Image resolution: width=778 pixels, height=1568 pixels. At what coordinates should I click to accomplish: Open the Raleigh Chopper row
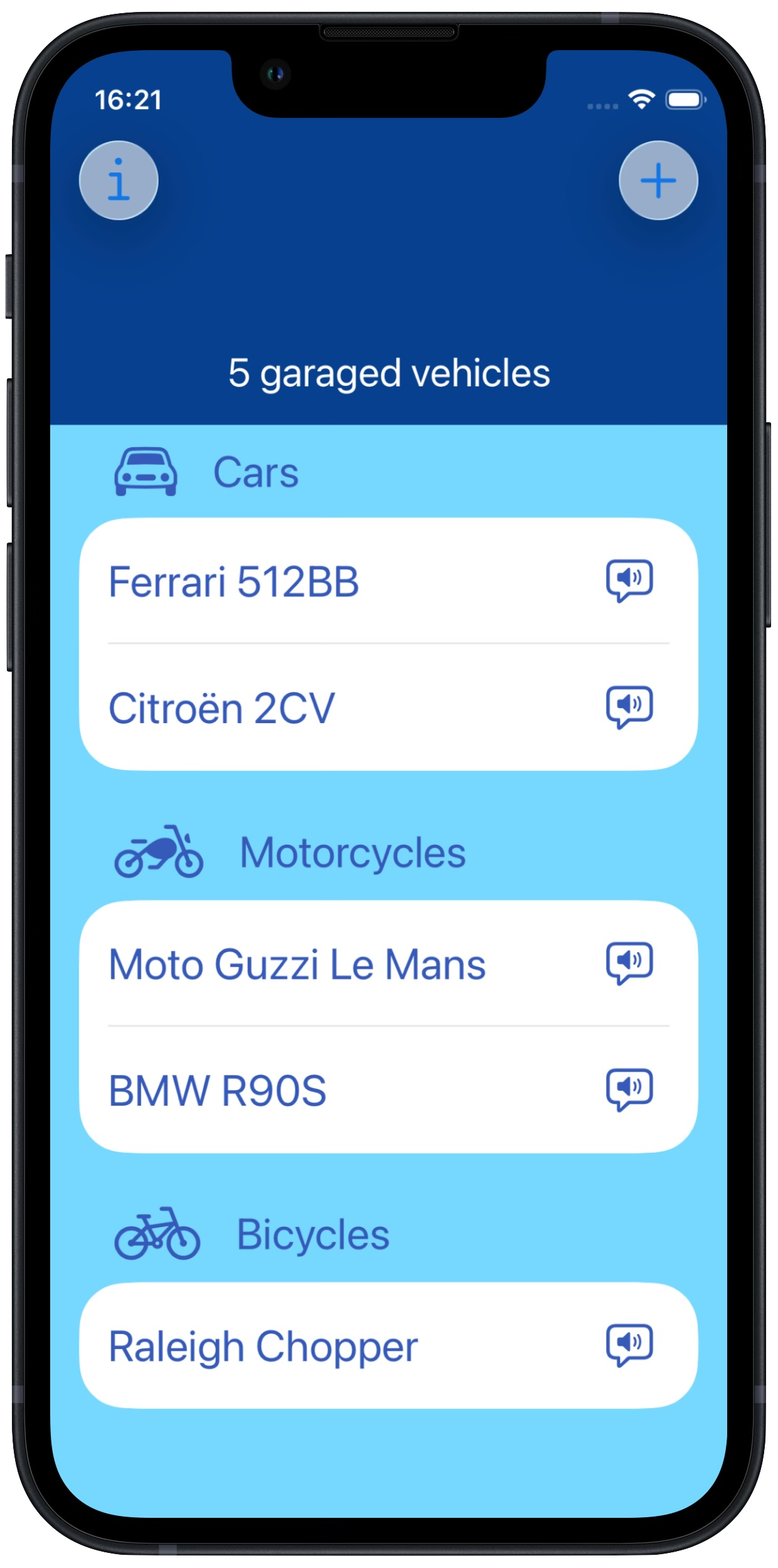point(388,1346)
